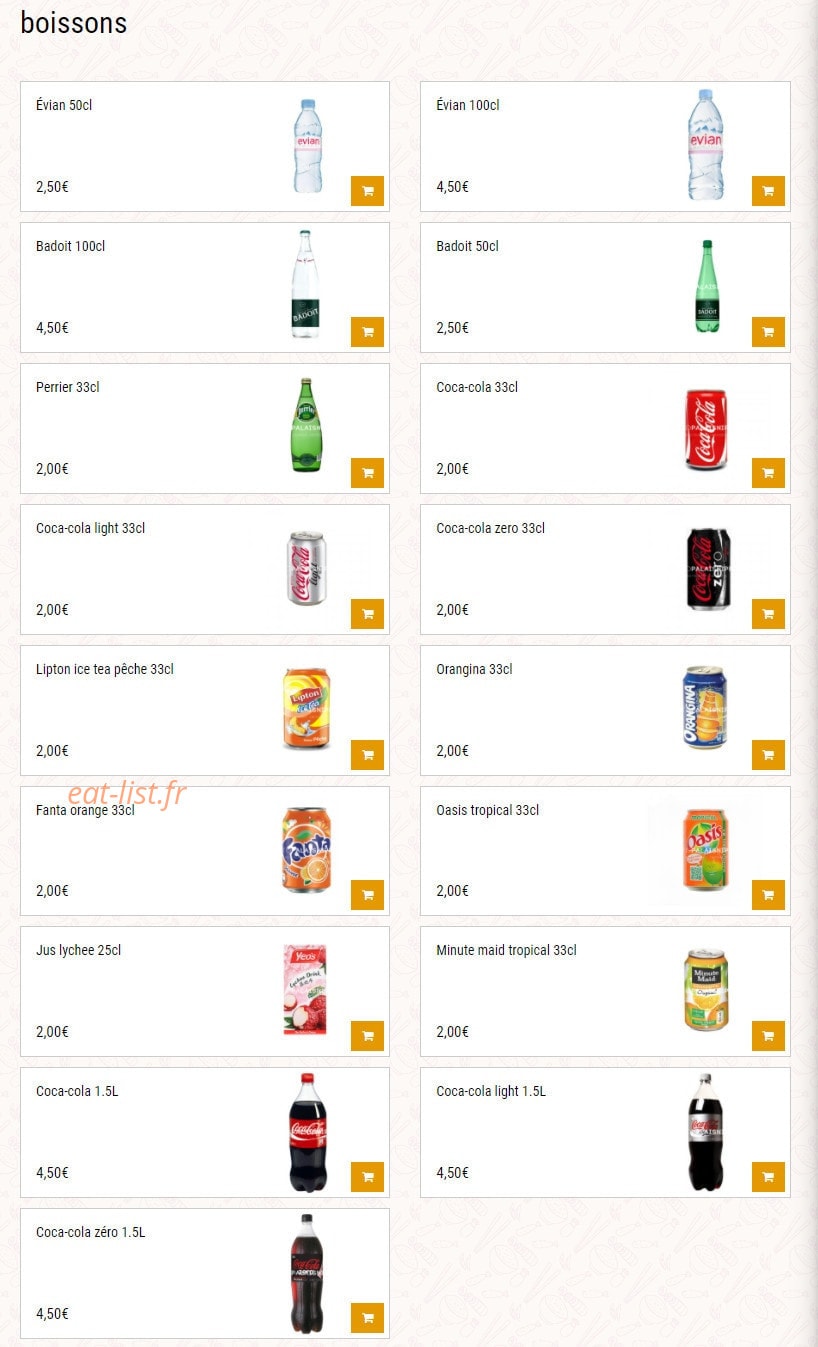
Task: Add Minute maid tropical to cart
Action: pyautogui.click(x=768, y=1036)
